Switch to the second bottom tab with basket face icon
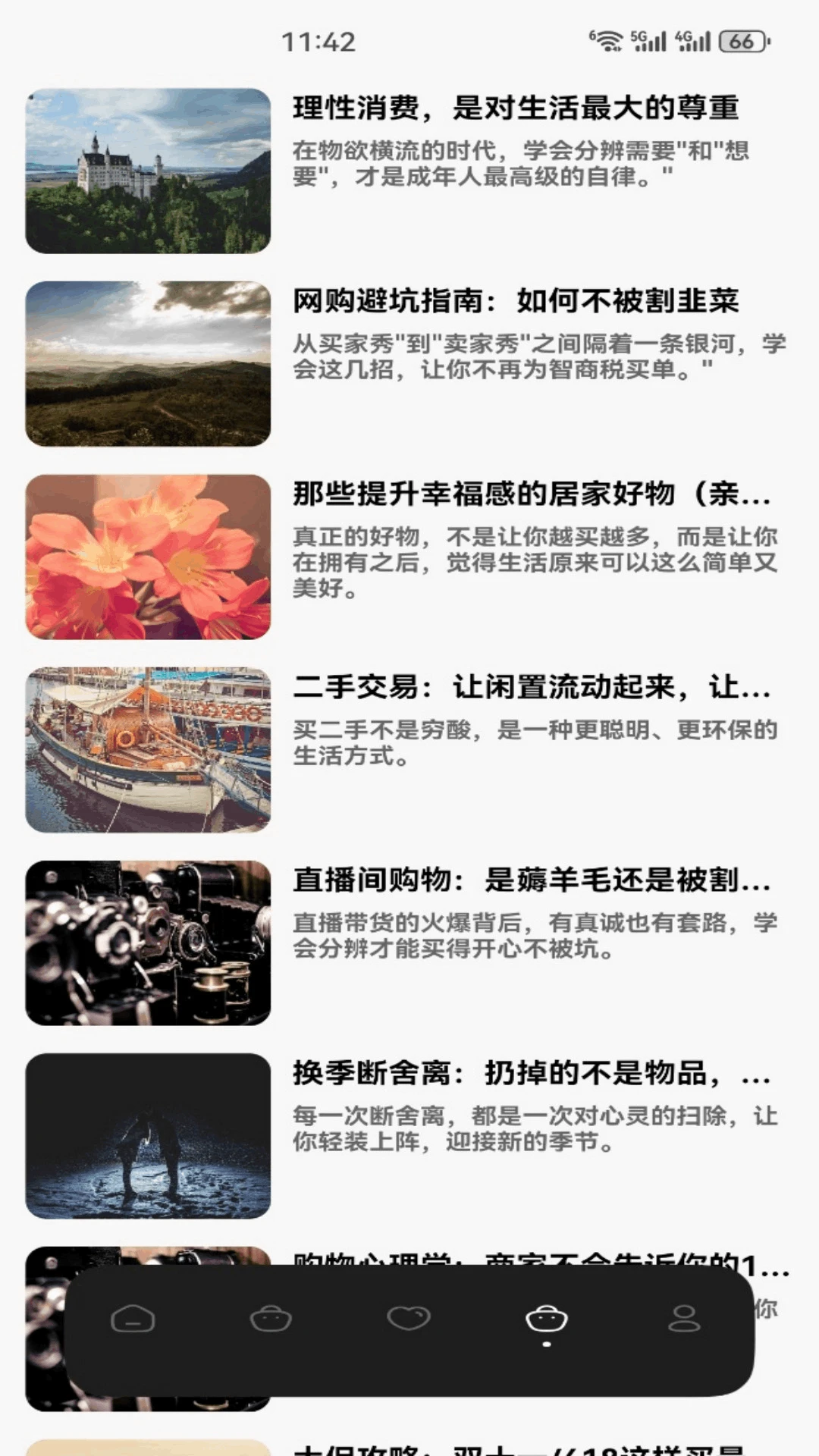Screen dimensions: 819x1456 [271, 1319]
